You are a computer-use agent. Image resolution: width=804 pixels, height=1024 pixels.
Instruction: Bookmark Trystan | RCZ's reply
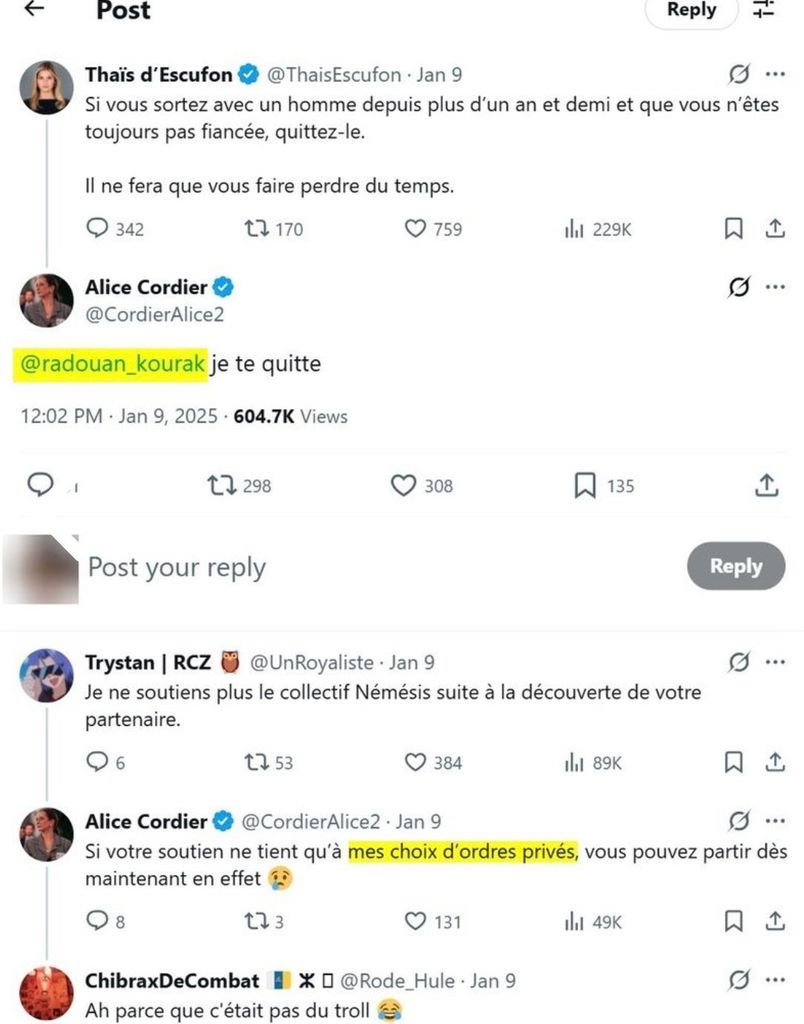point(734,763)
